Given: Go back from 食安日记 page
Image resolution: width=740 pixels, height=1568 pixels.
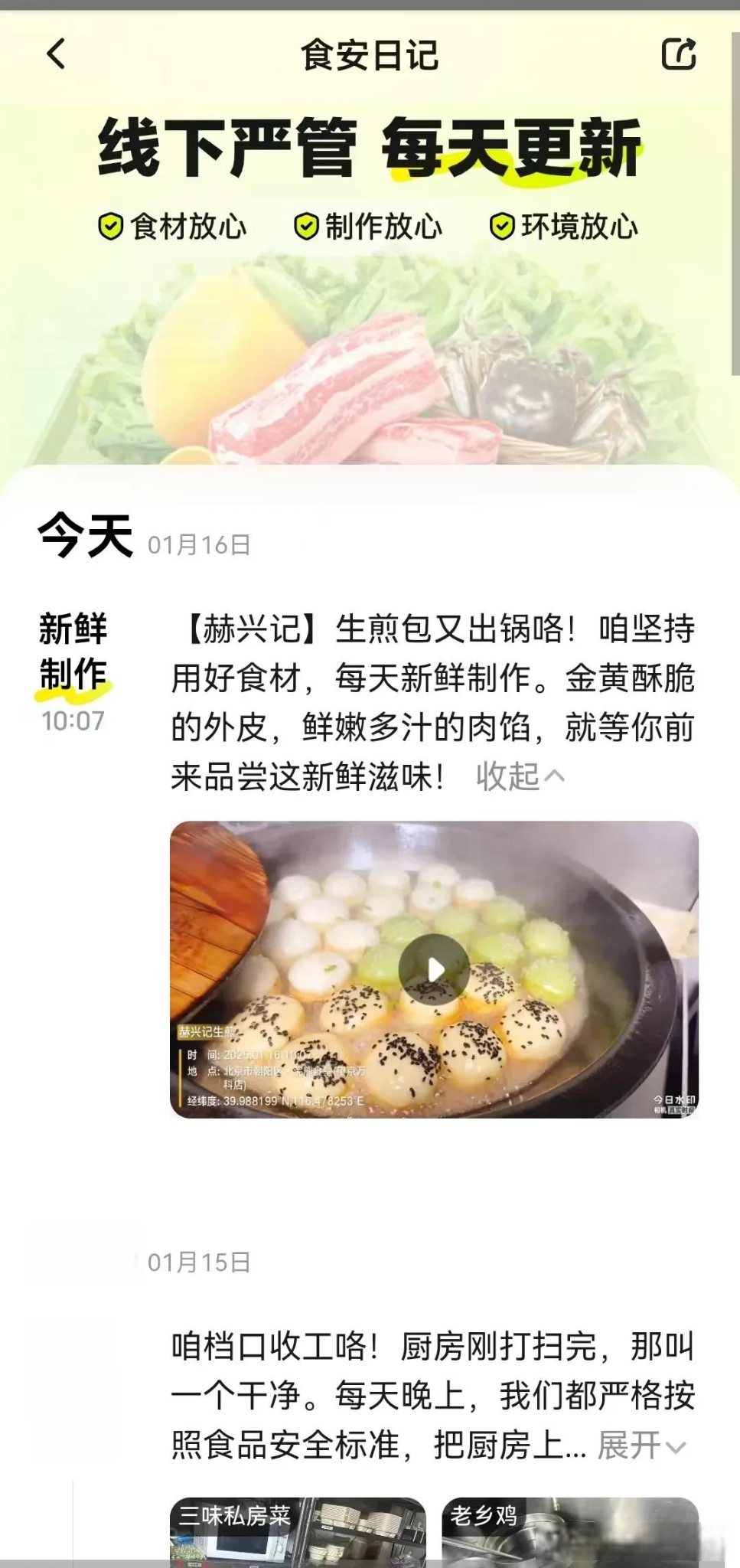Looking at the screenshot, I should 56,54.
